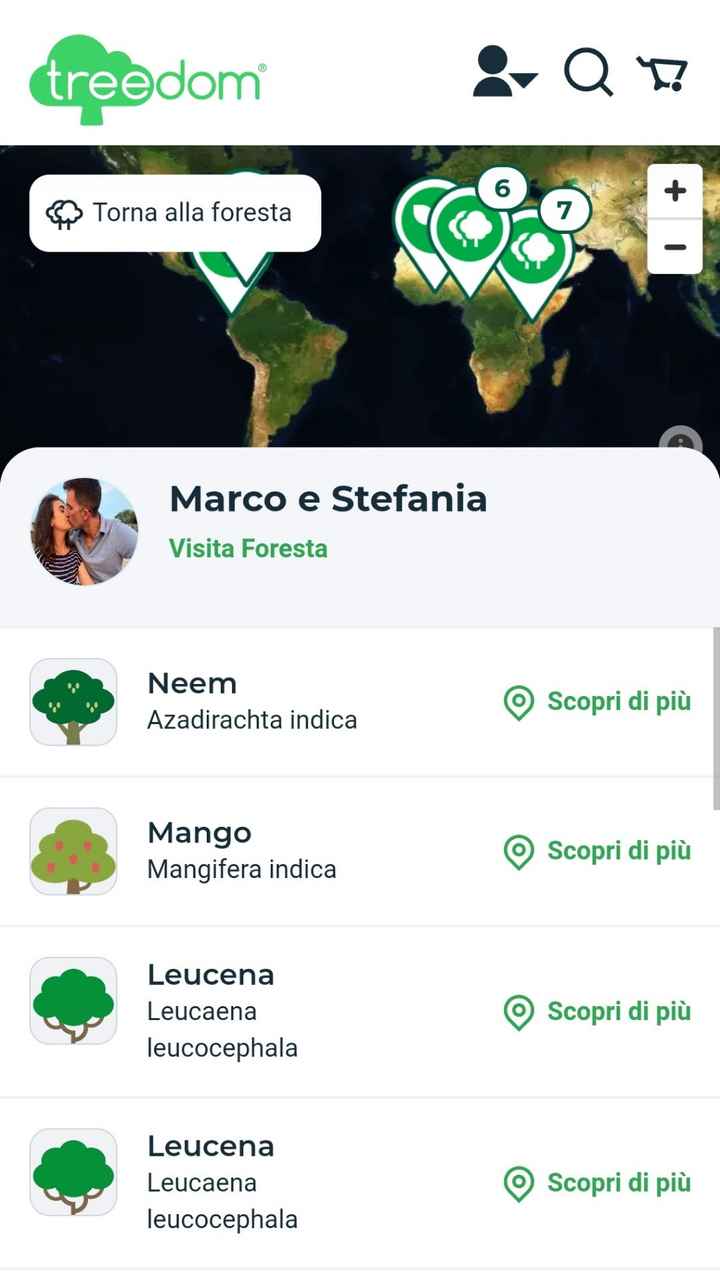Click Torna alla foresta
The height and width of the screenshot is (1278, 720).
[175, 211]
